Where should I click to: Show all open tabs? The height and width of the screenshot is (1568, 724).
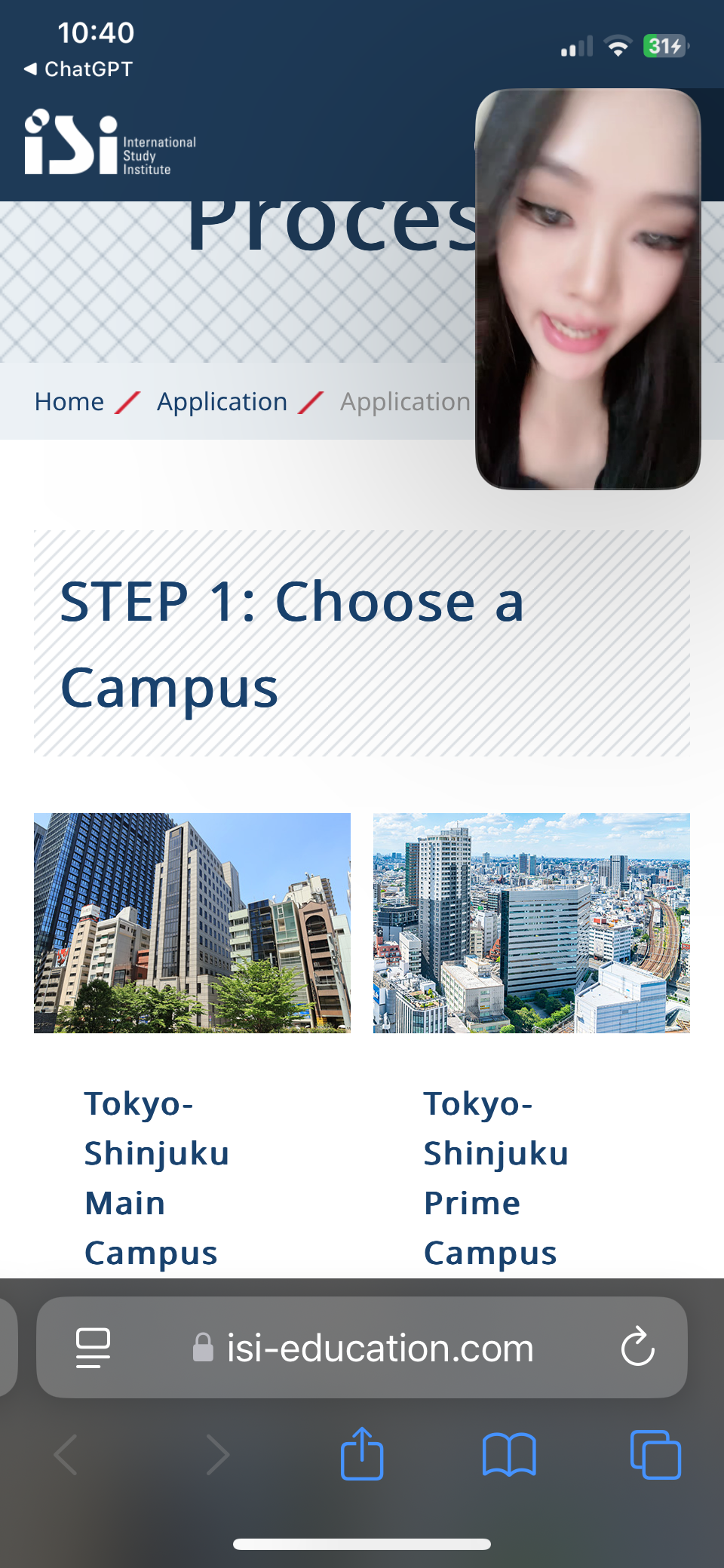(x=655, y=1455)
